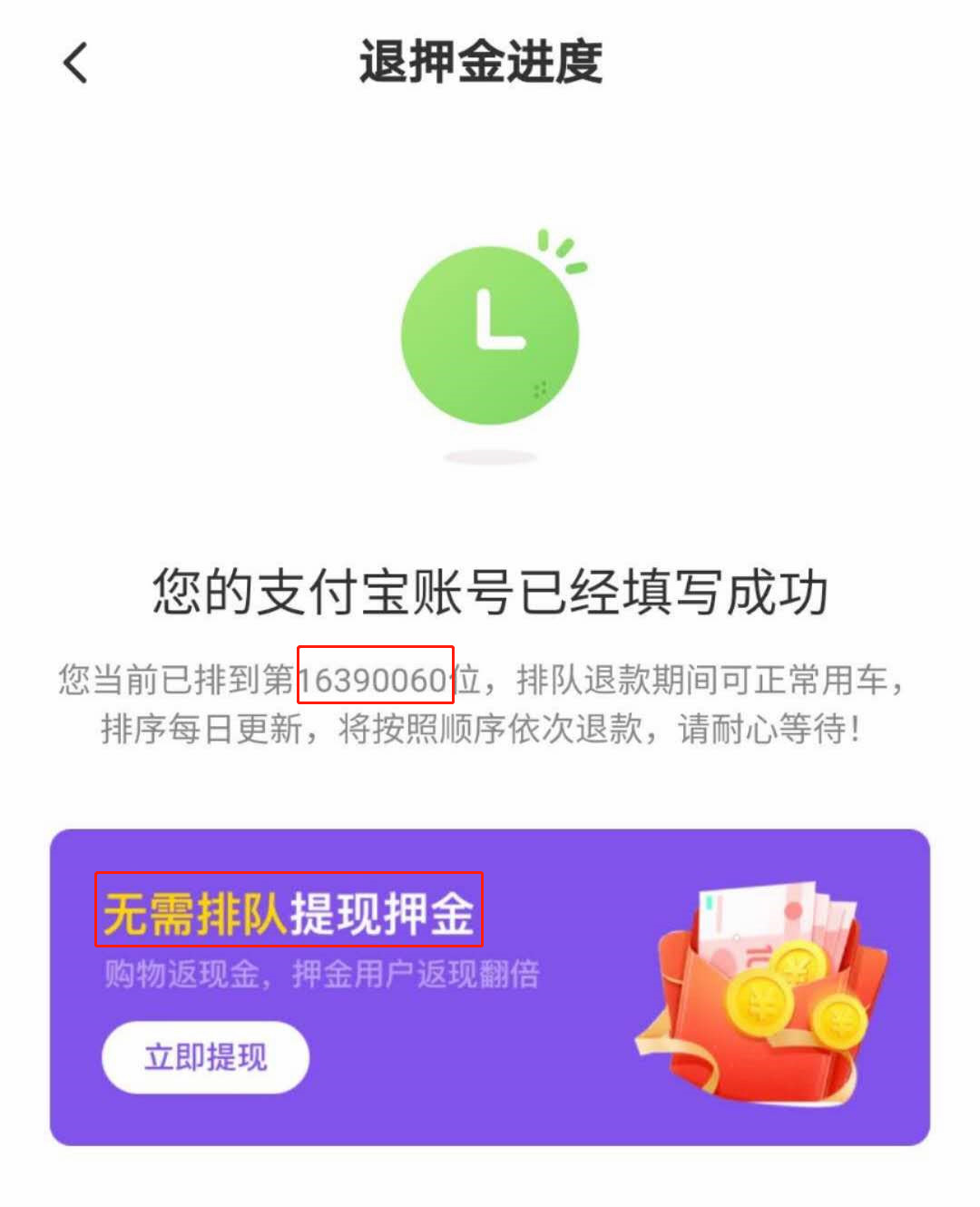This screenshot has width=980, height=1207.
Task: Tap the green sparkle marks beside the clock
Action: coord(561,250)
